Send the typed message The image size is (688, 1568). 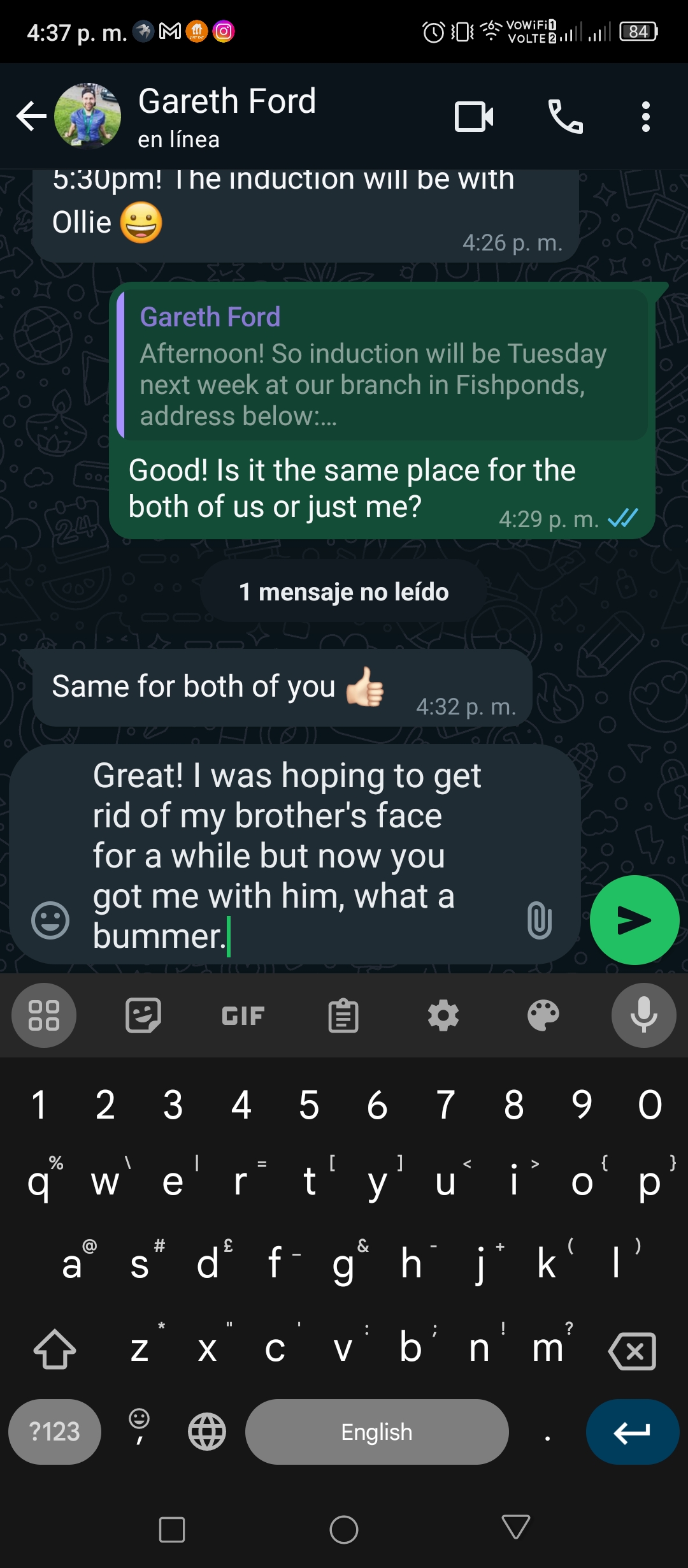coord(634,920)
